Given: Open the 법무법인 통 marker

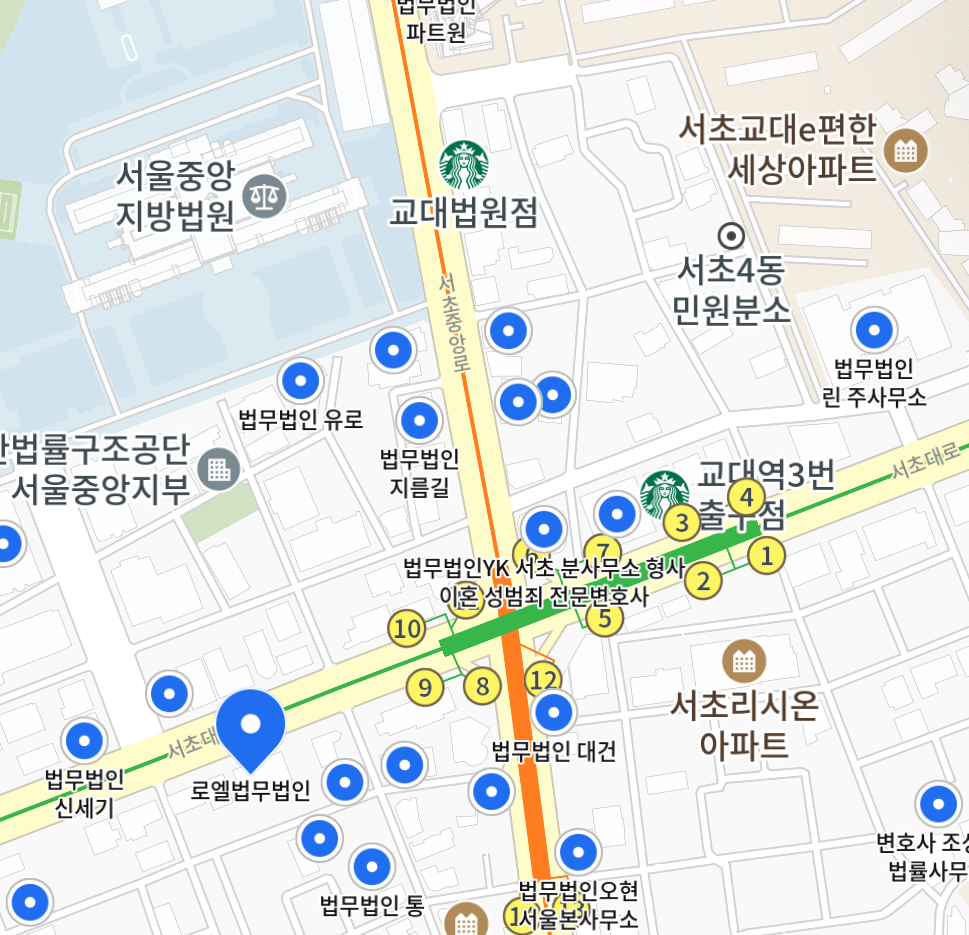Looking at the screenshot, I should coord(371,867).
